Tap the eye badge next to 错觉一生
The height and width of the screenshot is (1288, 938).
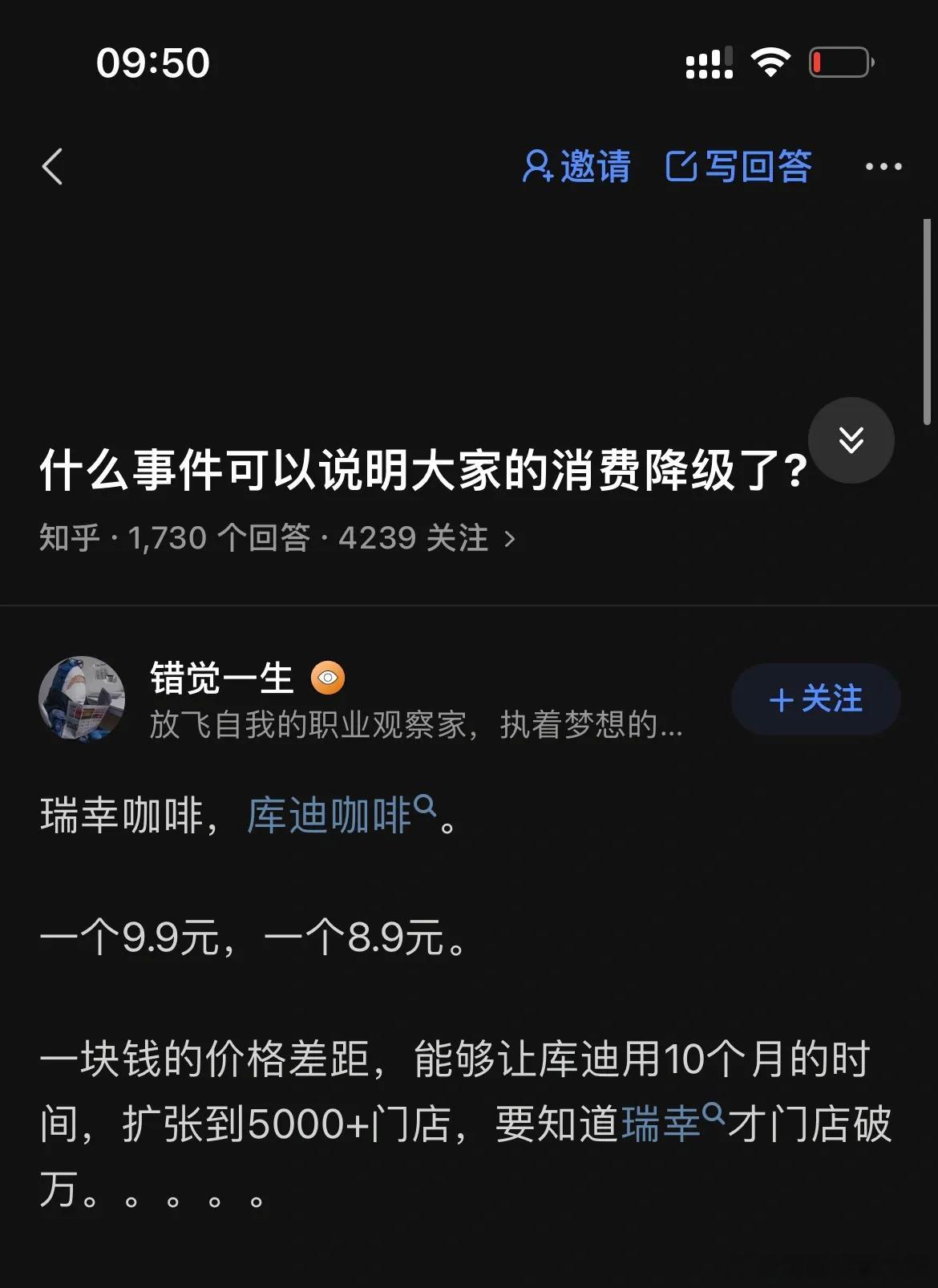coord(328,678)
